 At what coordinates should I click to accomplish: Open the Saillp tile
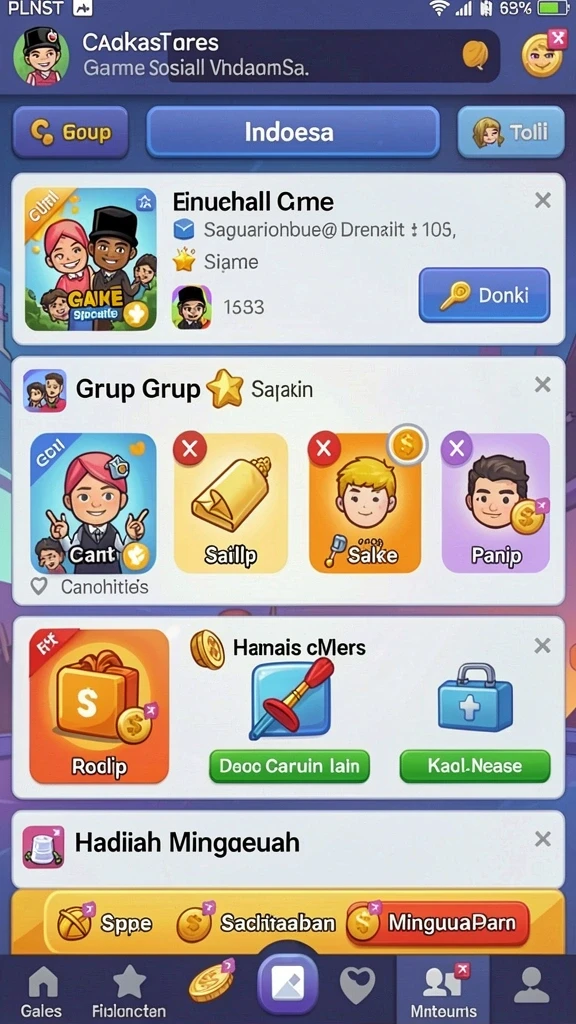(x=231, y=503)
